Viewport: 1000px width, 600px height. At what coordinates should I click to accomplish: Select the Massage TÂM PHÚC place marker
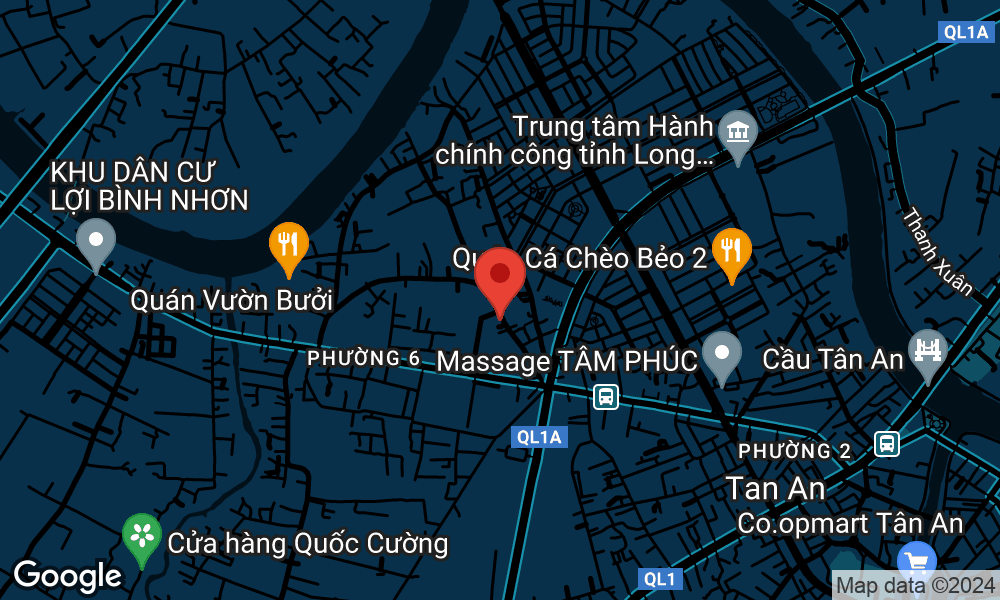721,355
